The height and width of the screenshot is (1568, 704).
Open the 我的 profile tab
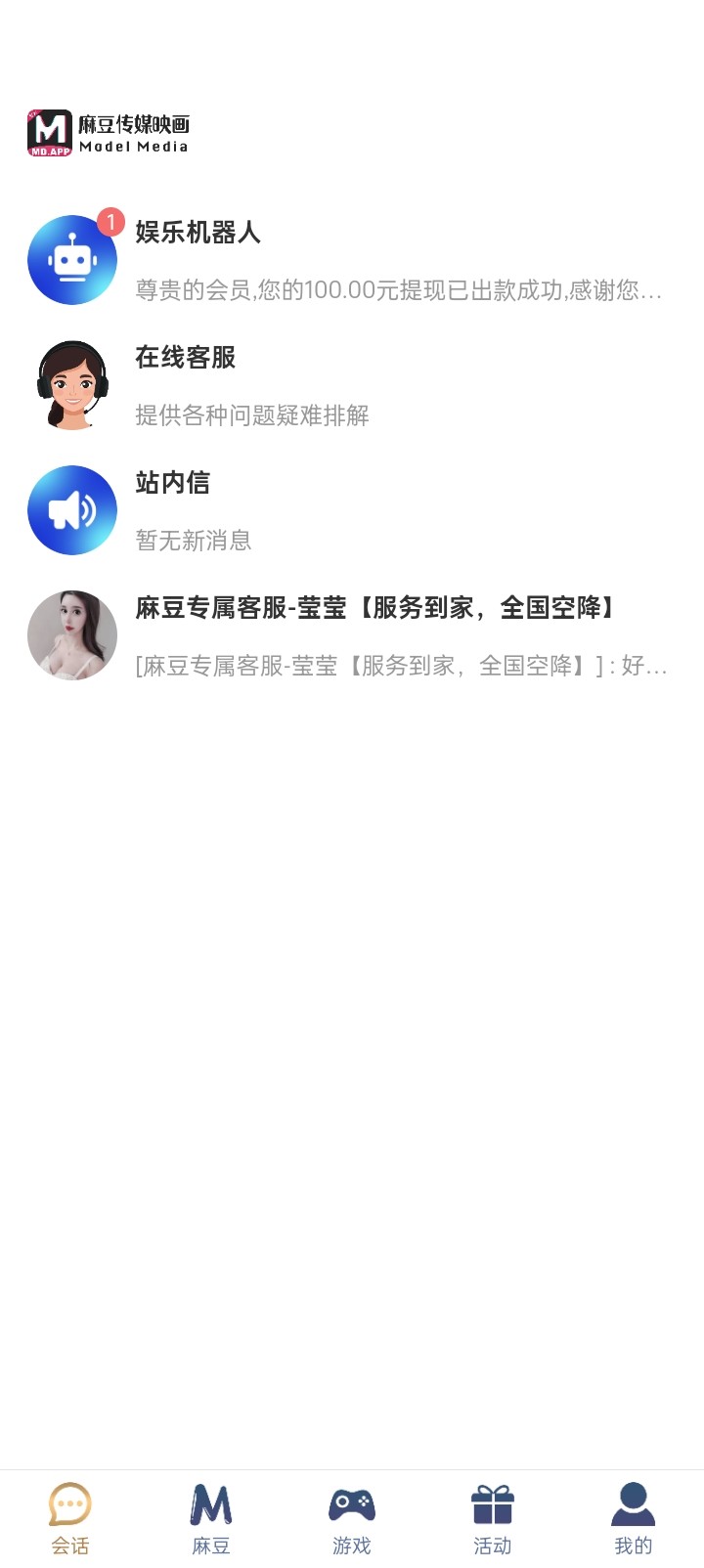click(x=633, y=1518)
